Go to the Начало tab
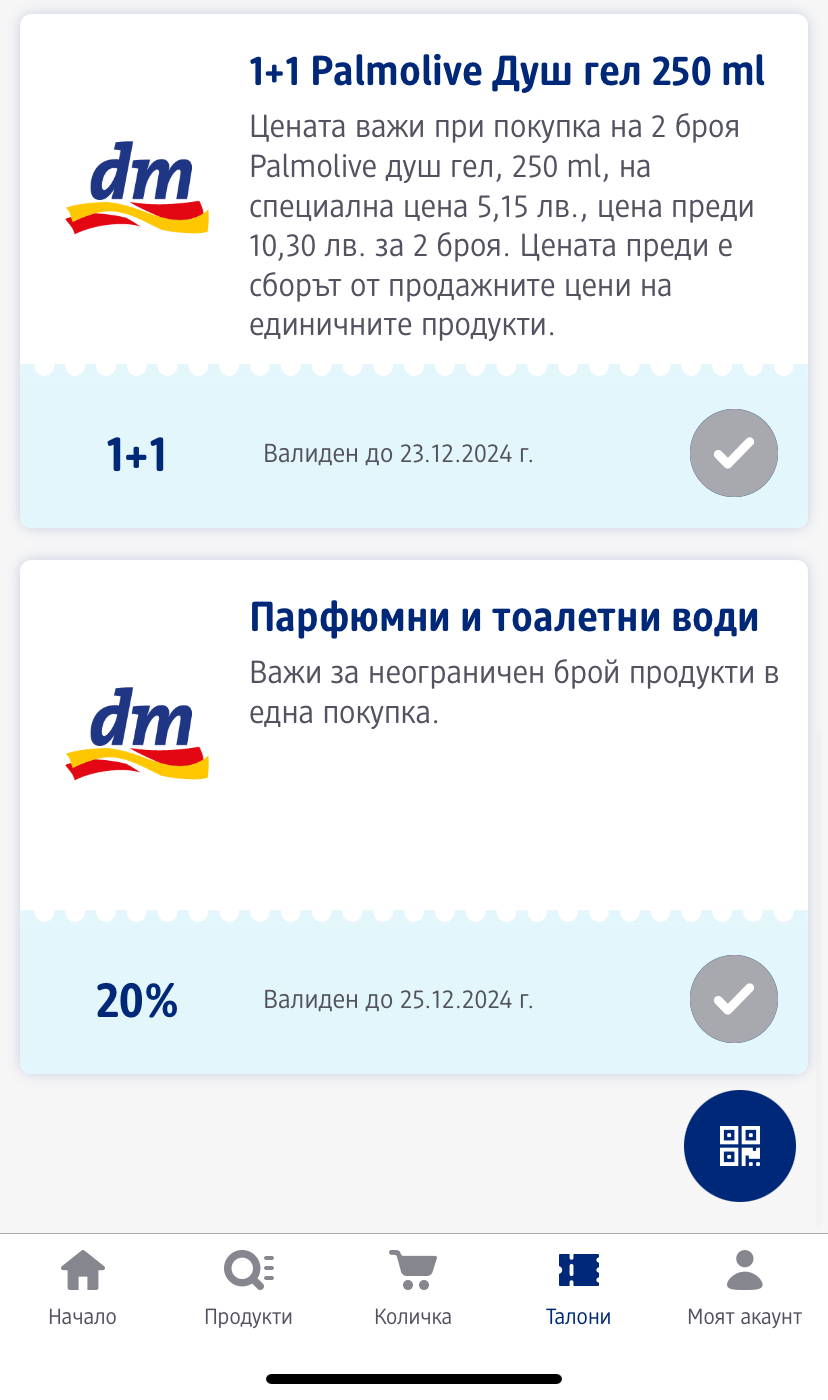828x1400 pixels. coord(83,1287)
